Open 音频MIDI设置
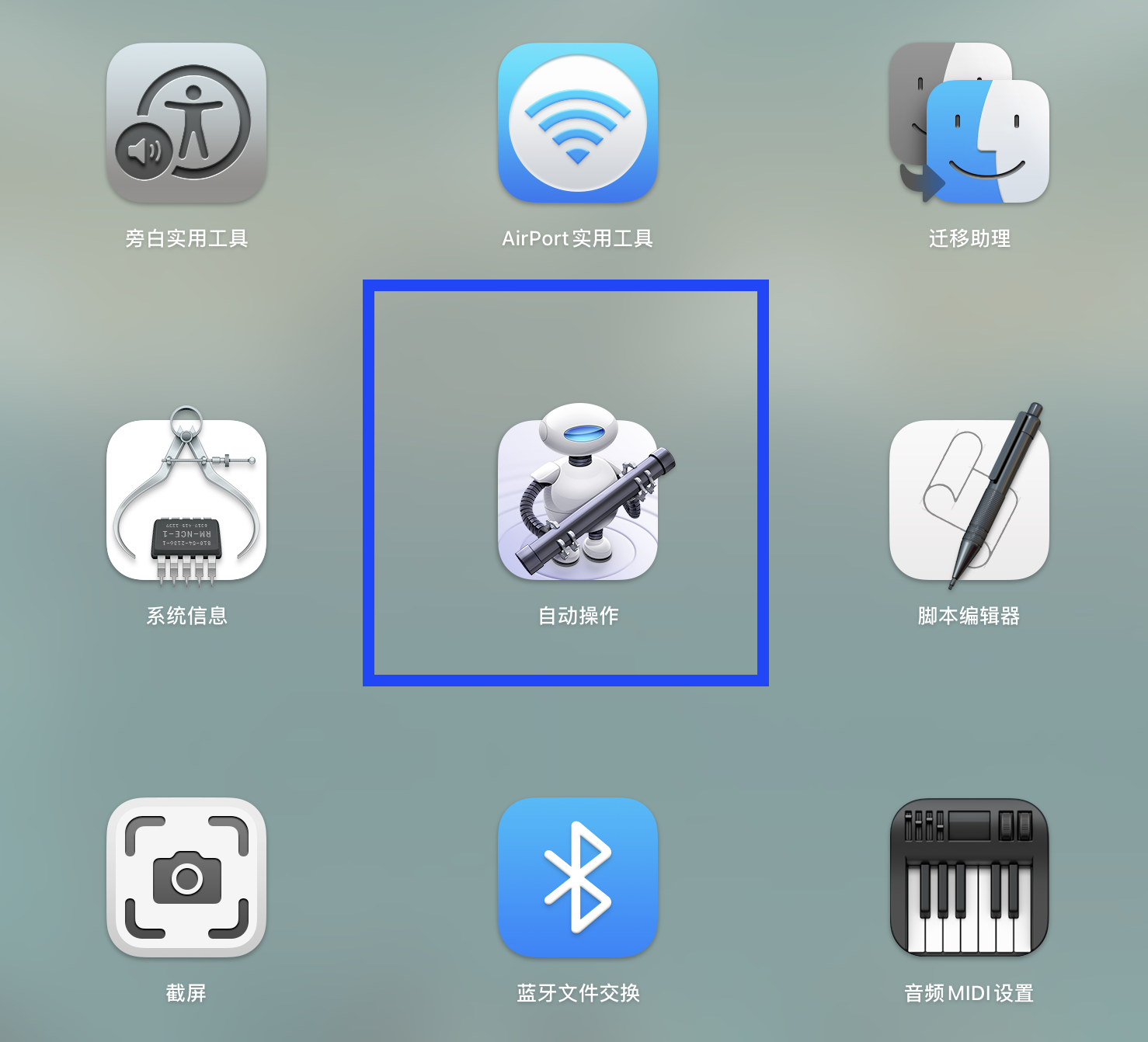 coord(969,878)
